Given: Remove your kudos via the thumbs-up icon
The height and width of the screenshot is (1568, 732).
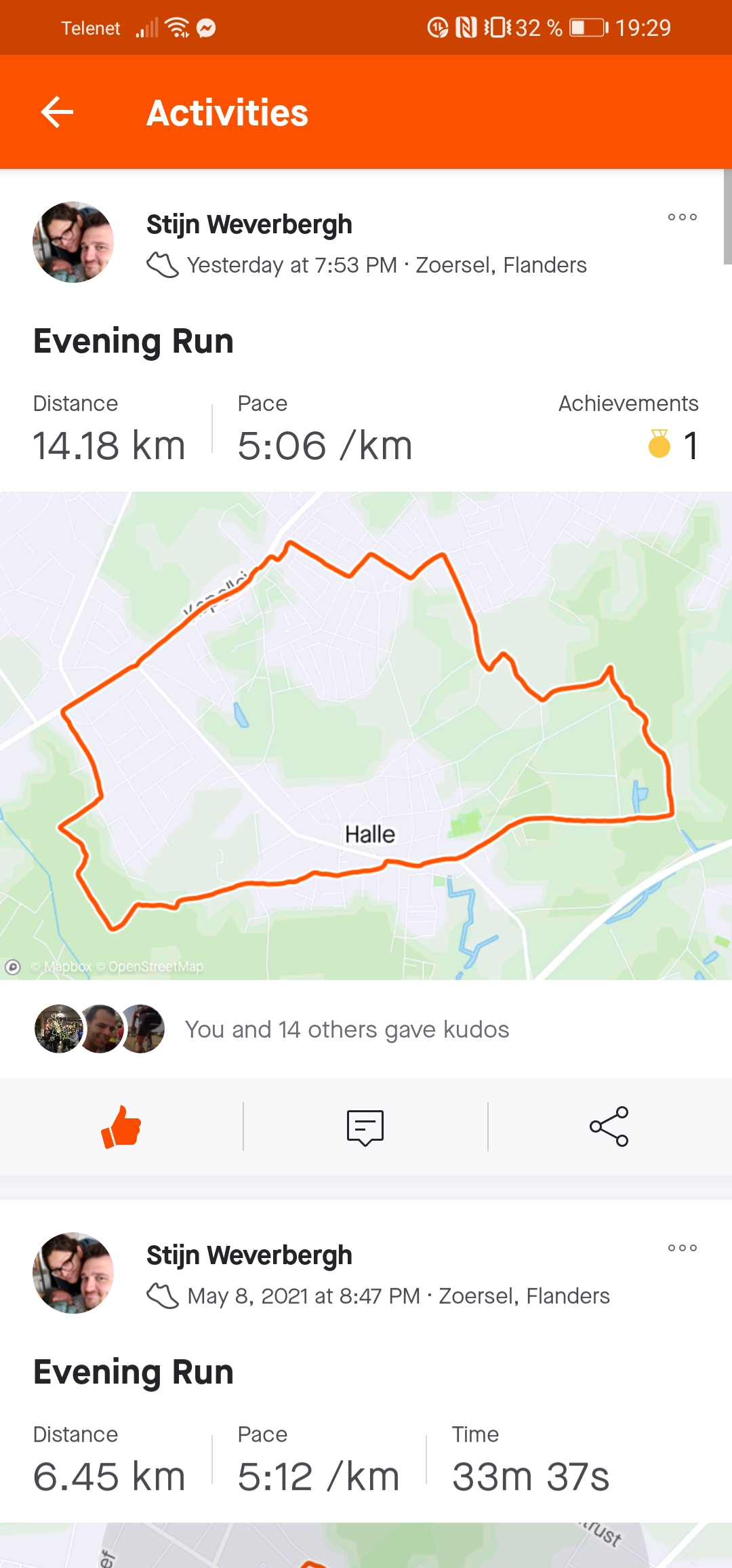Looking at the screenshot, I should (121, 1126).
